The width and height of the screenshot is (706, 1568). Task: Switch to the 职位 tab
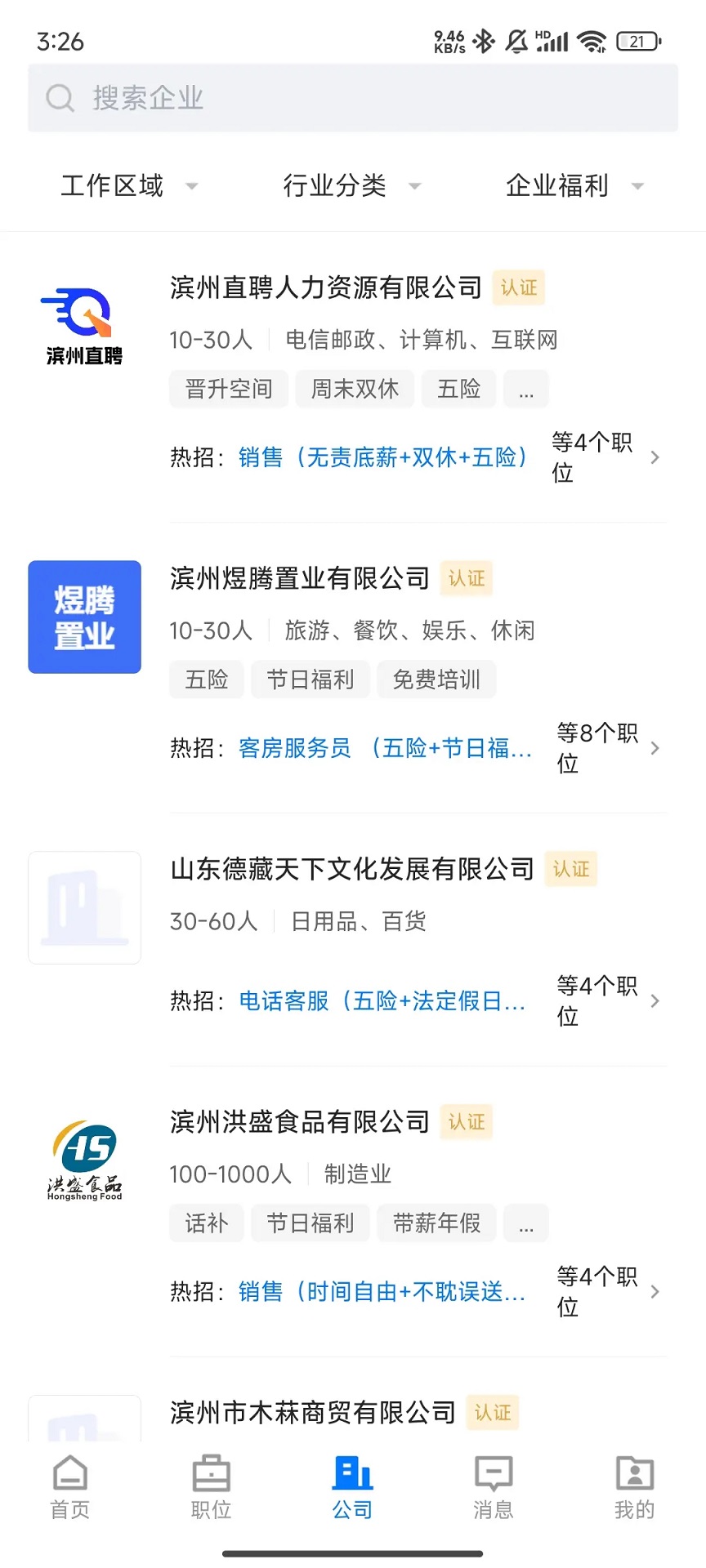pyautogui.click(x=211, y=1488)
